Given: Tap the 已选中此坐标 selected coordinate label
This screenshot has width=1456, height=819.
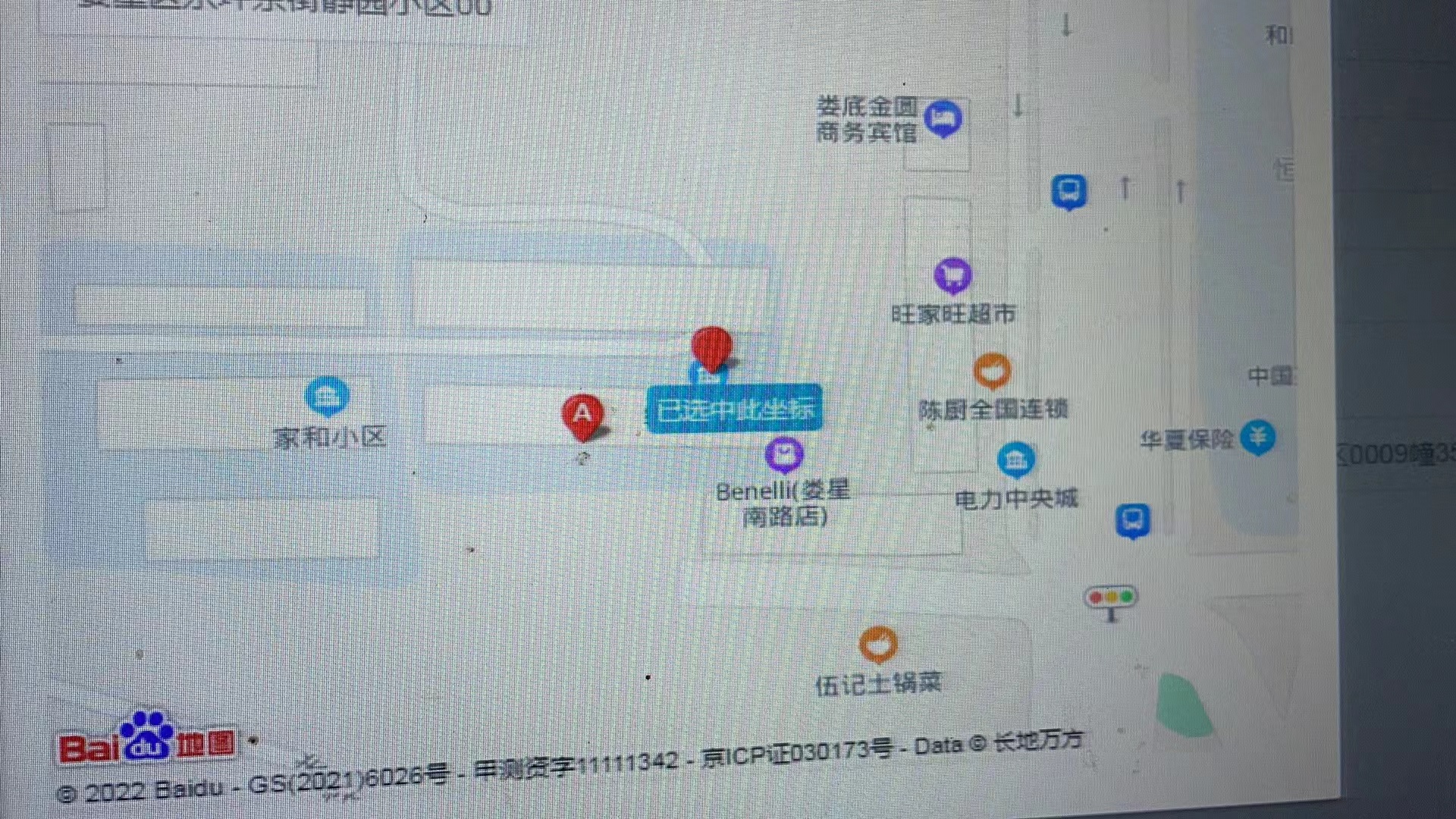Looking at the screenshot, I should [x=734, y=409].
